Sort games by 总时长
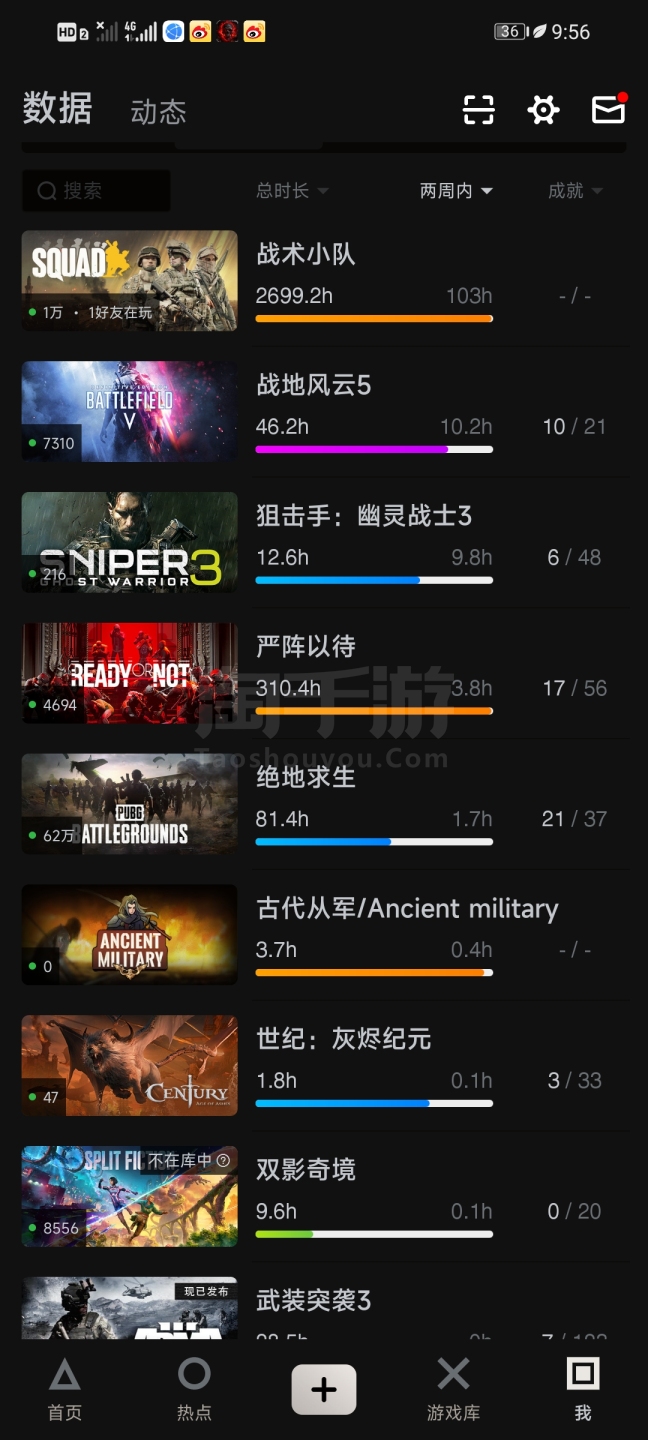Screen dimensions: 648x1440 [x=291, y=191]
